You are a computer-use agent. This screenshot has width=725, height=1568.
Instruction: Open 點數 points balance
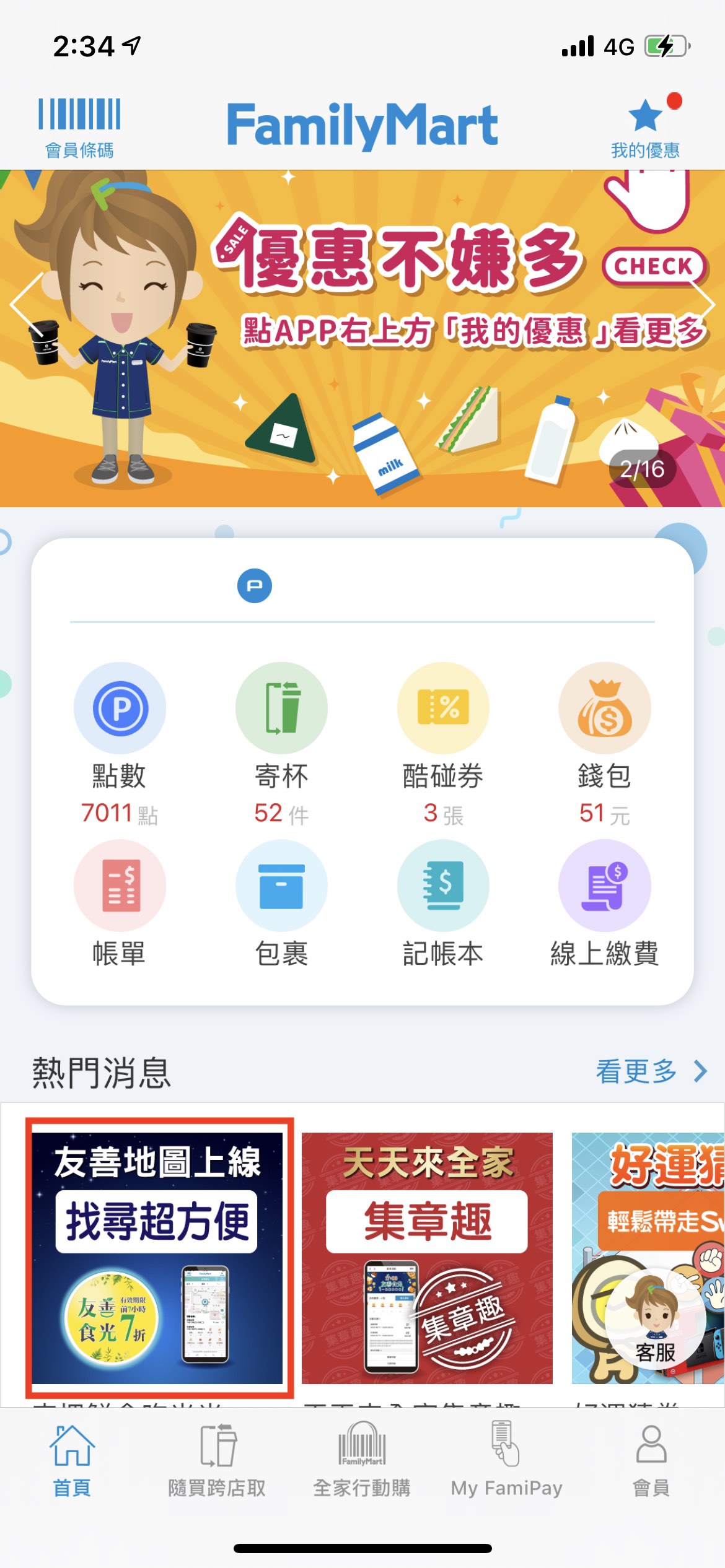pyautogui.click(x=120, y=743)
